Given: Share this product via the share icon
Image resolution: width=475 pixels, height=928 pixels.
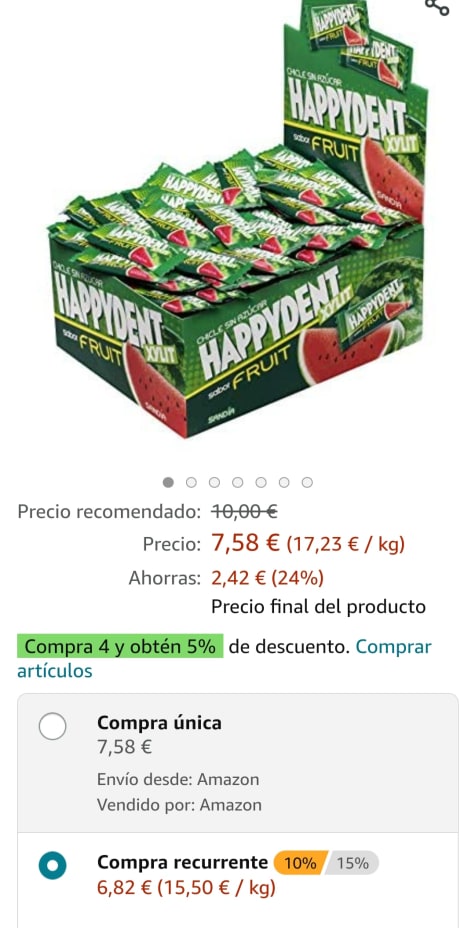Looking at the screenshot, I should [437, 7].
